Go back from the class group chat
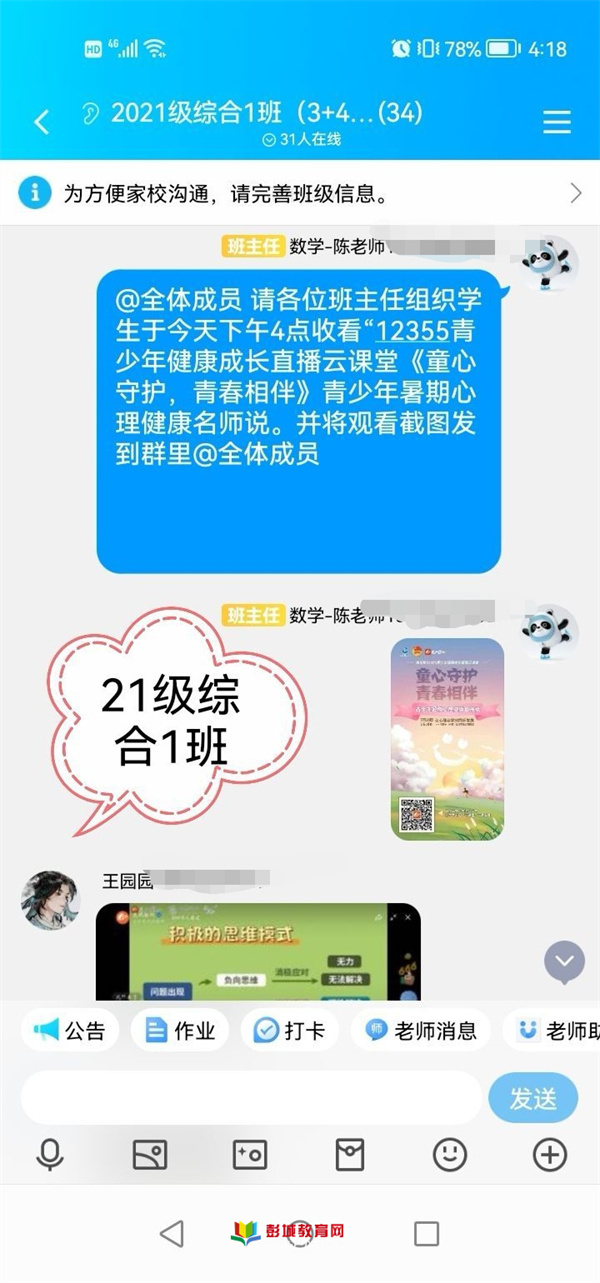Image resolution: width=600 pixels, height=1283 pixels. tap(41, 122)
